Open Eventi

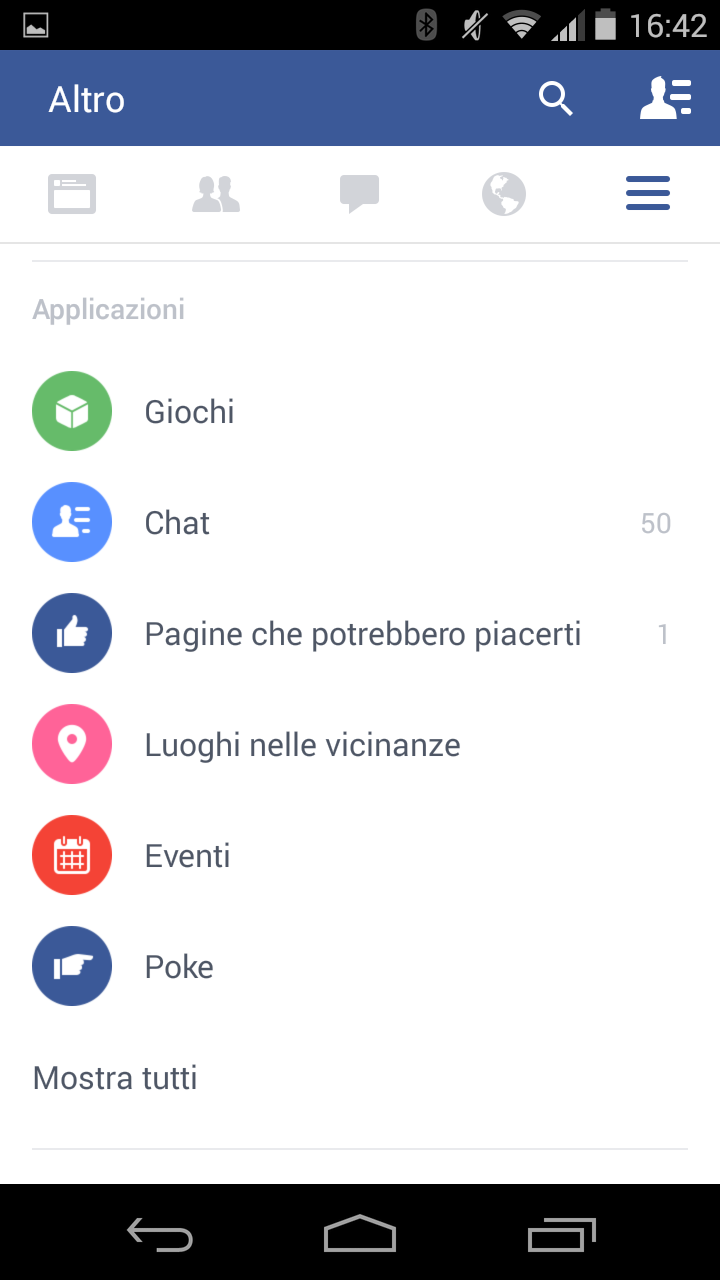188,856
